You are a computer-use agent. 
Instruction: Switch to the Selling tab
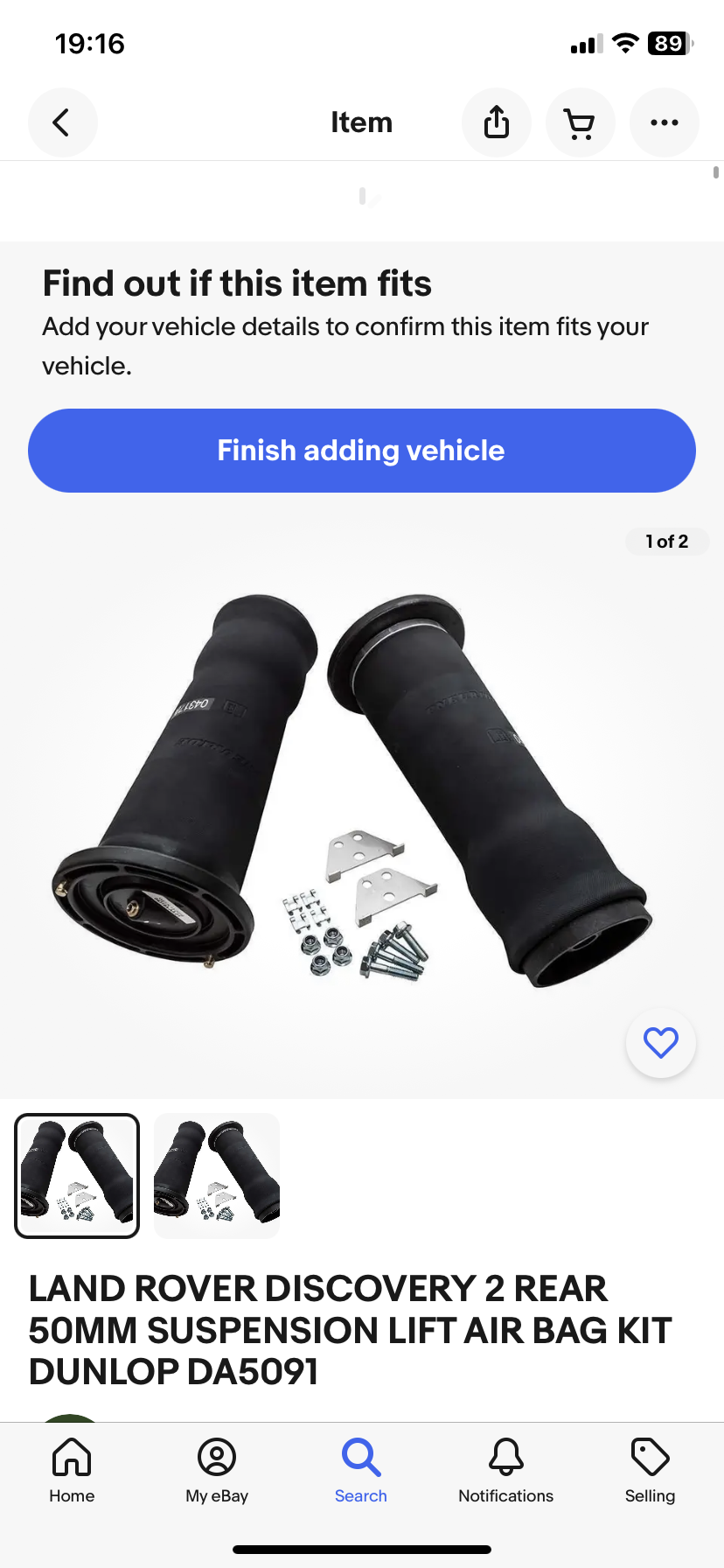click(651, 1471)
